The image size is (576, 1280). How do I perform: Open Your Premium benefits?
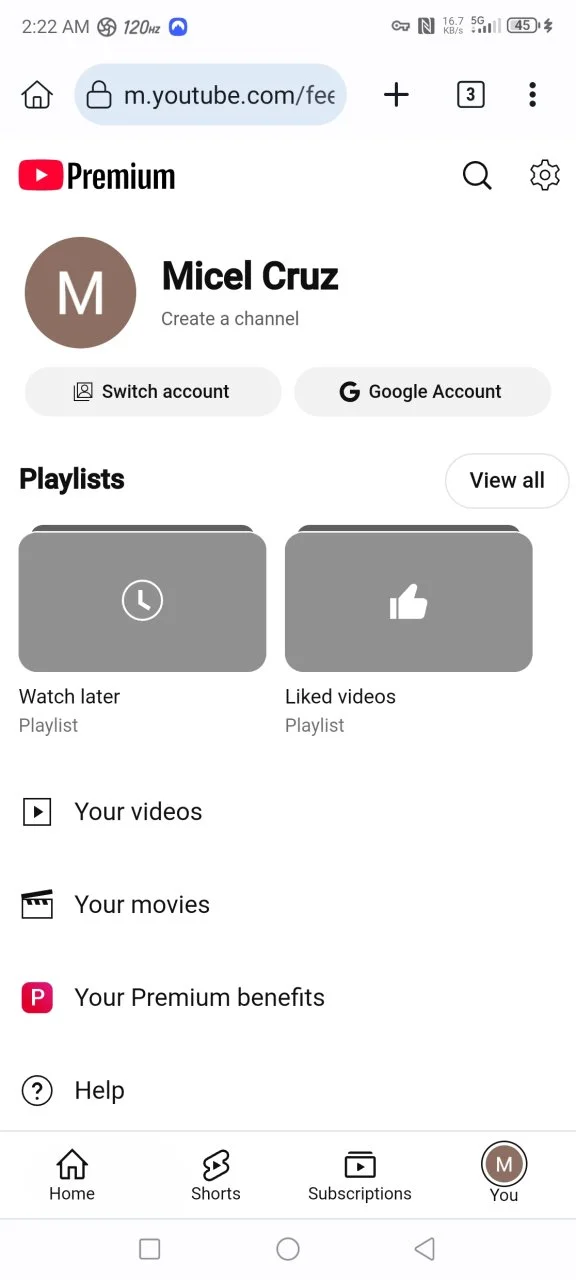[288, 998]
